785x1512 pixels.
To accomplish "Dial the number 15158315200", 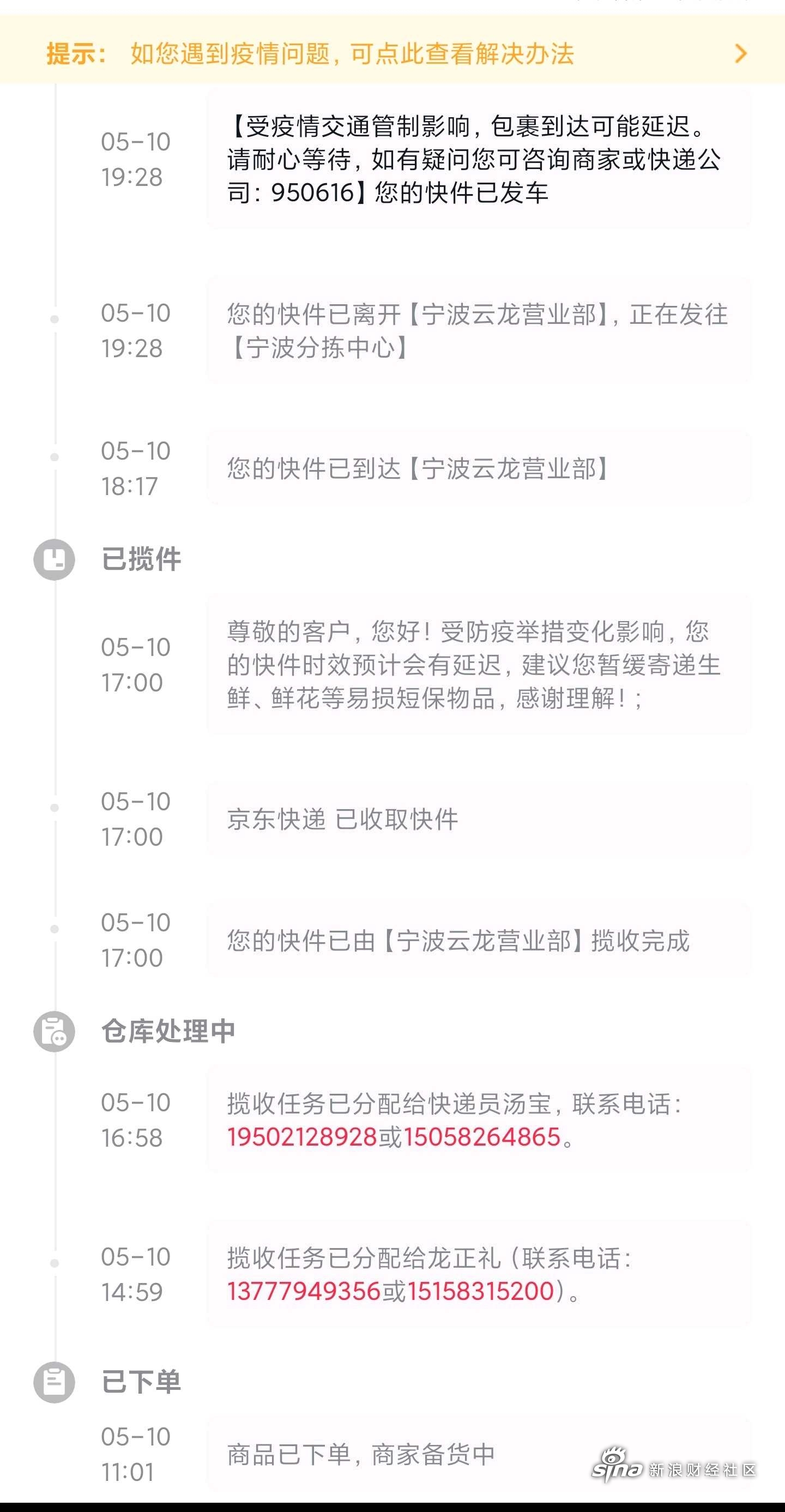I will pyautogui.click(x=480, y=1291).
